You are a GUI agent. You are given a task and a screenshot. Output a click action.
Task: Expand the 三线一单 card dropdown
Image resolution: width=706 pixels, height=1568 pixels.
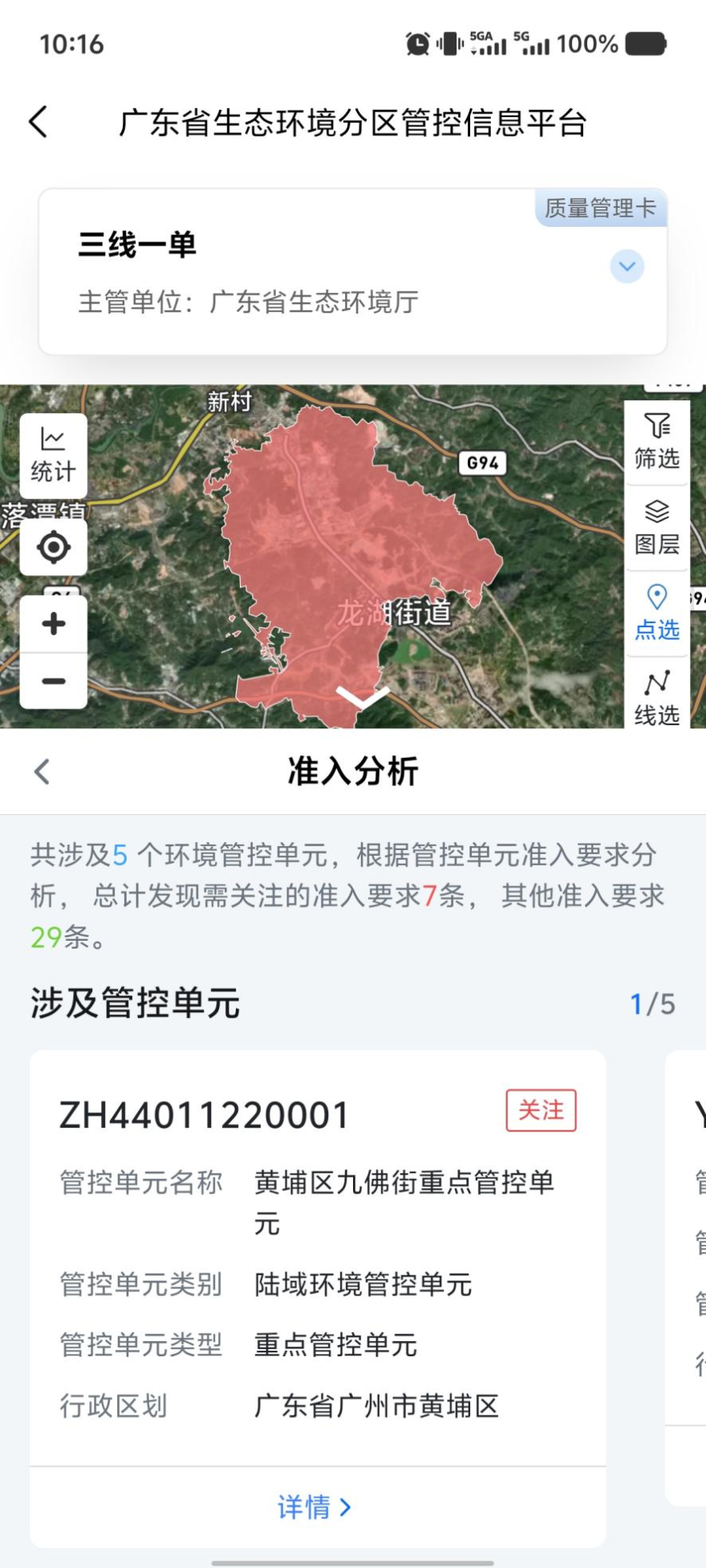pyautogui.click(x=627, y=266)
